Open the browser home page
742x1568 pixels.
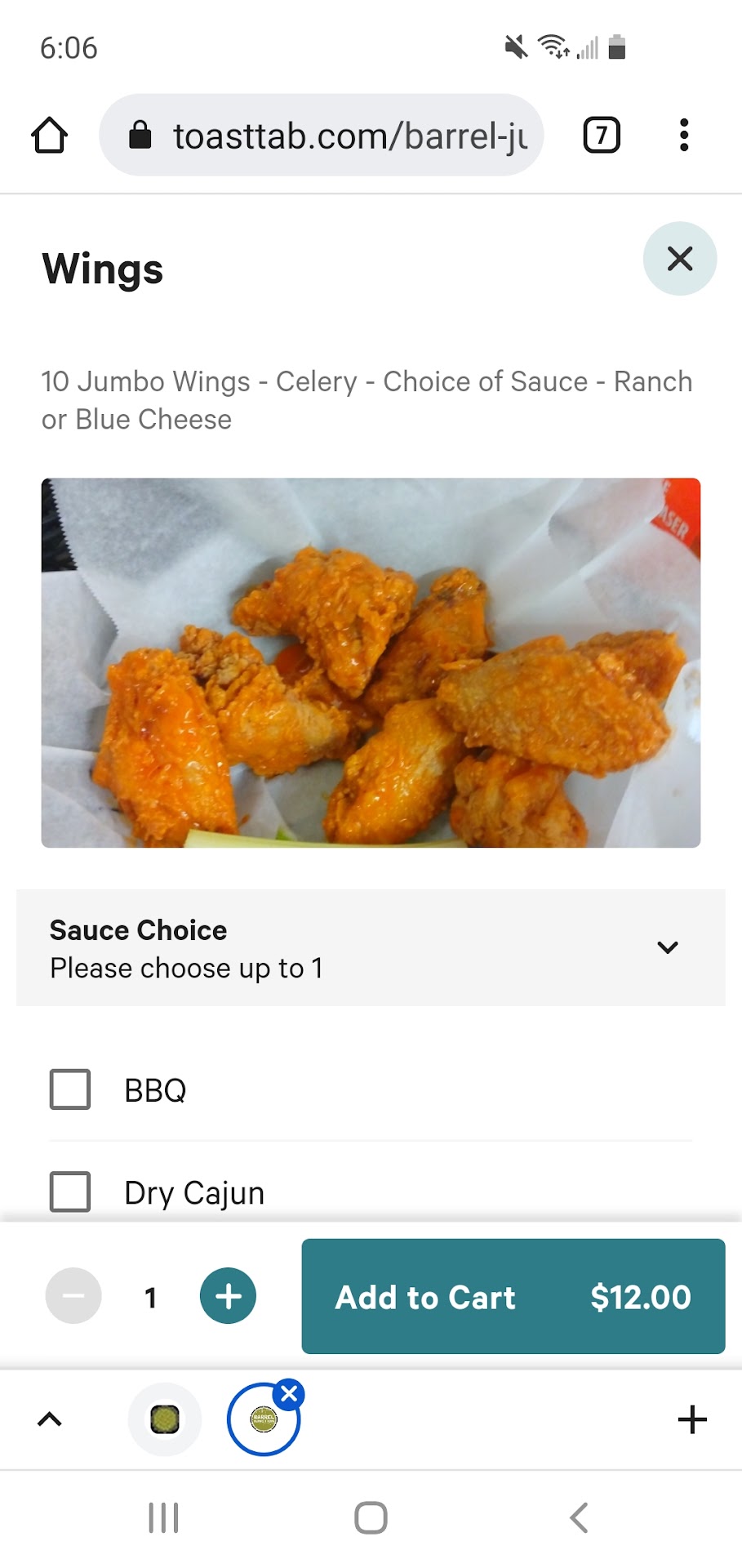49,136
